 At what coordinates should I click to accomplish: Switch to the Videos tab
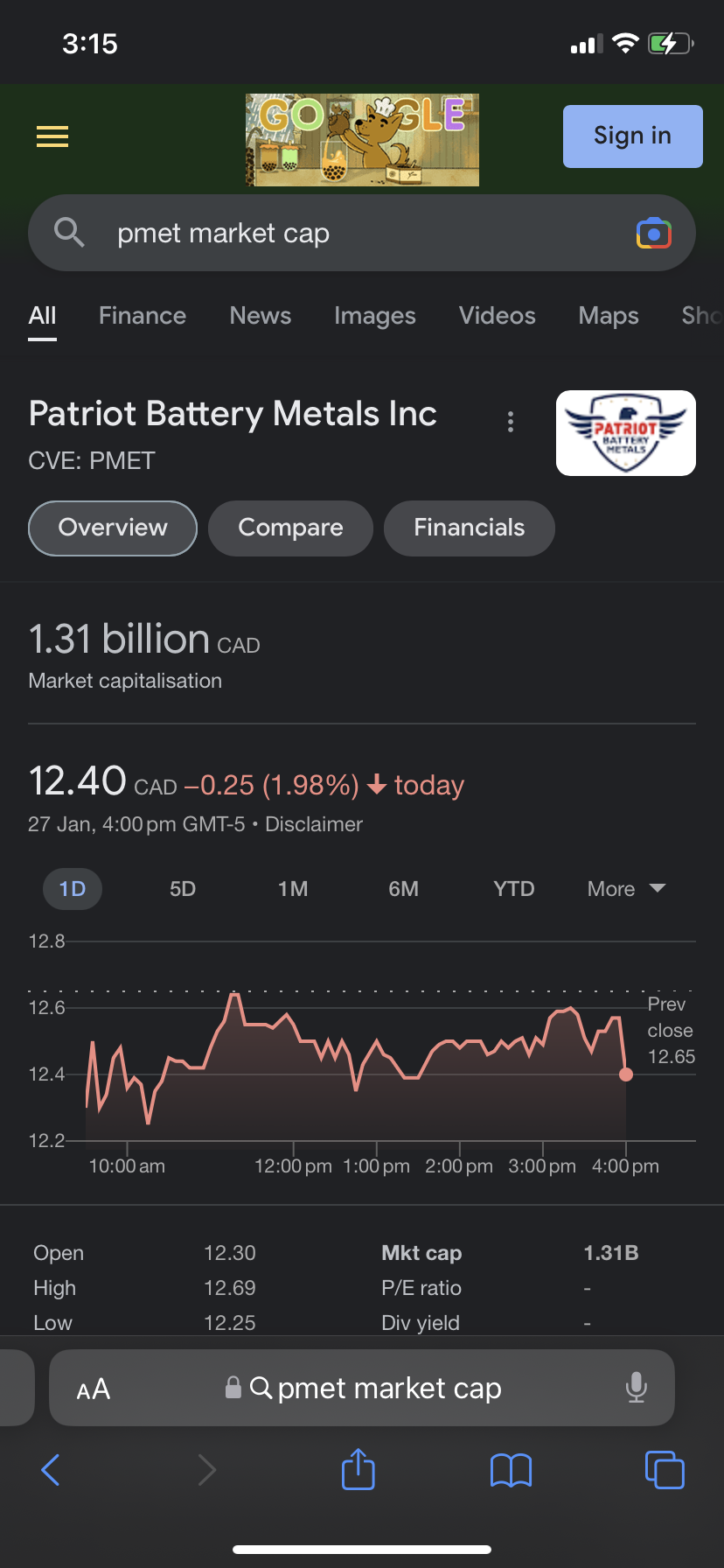[498, 316]
